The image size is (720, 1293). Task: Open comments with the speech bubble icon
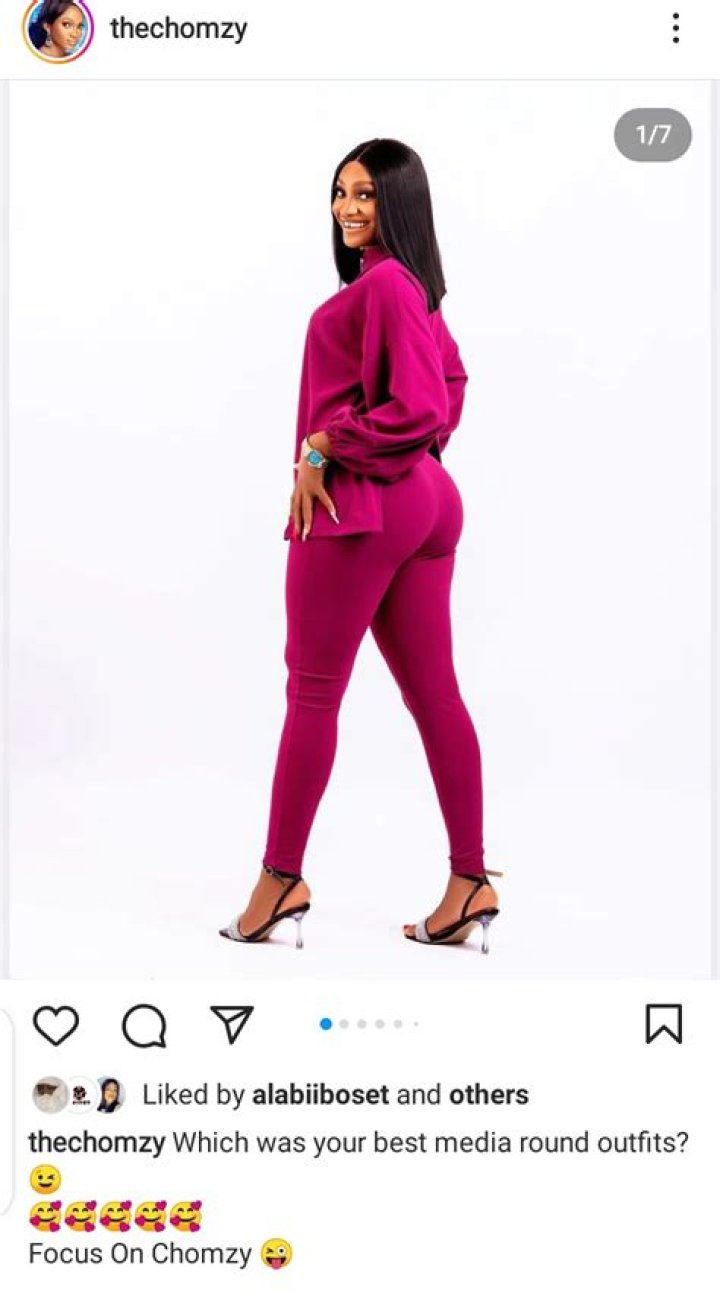pos(144,1025)
